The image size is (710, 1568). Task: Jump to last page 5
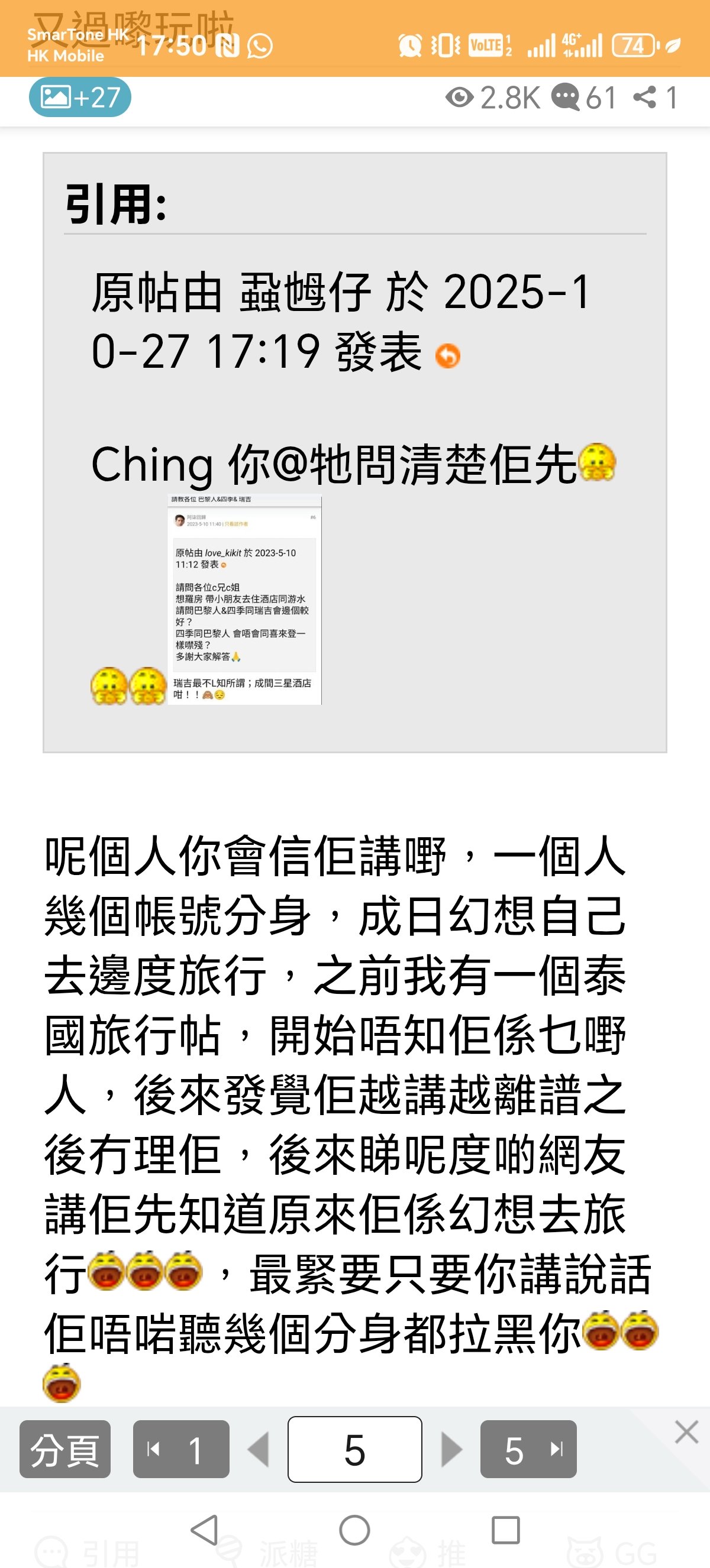click(528, 1449)
